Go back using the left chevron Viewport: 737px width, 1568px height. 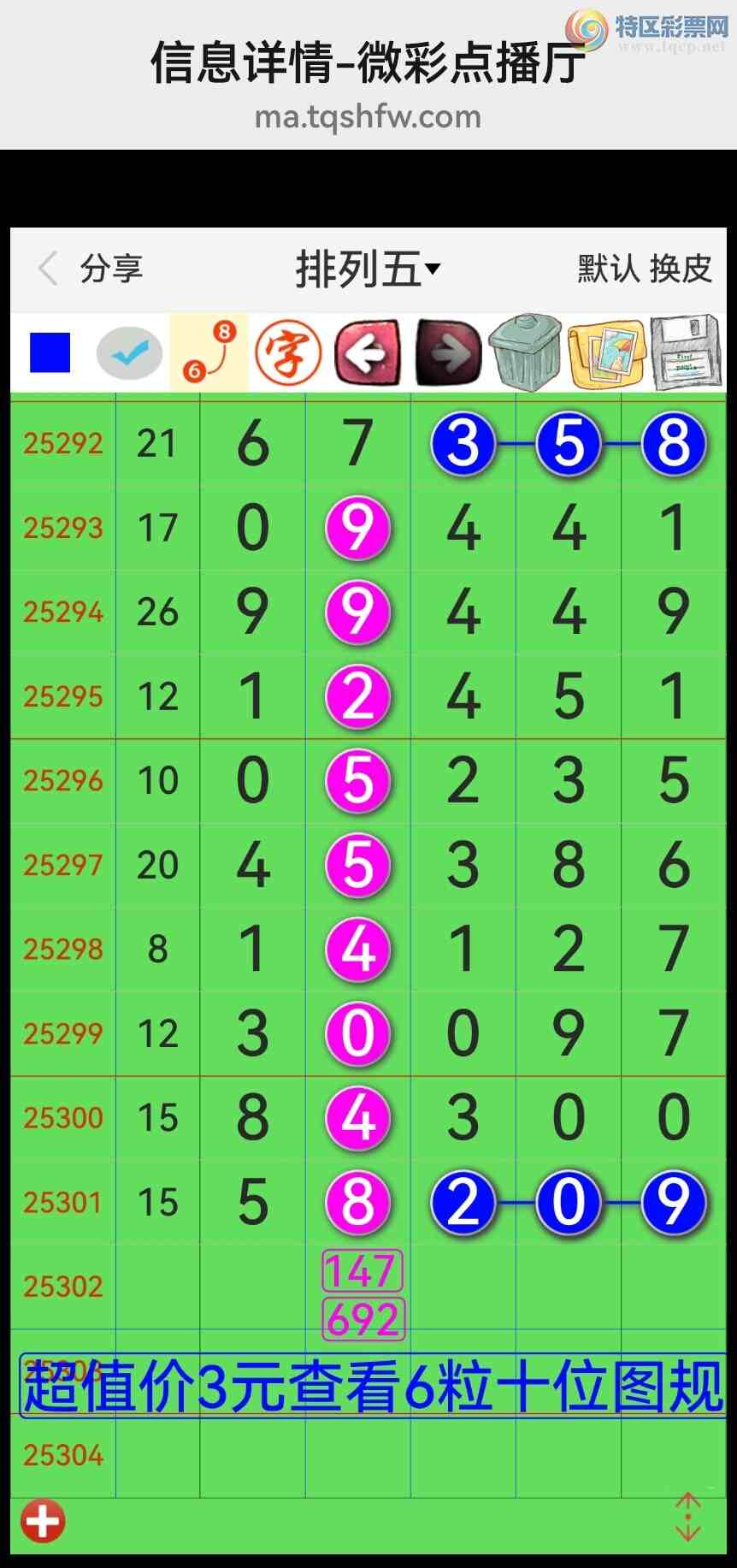coord(48,269)
